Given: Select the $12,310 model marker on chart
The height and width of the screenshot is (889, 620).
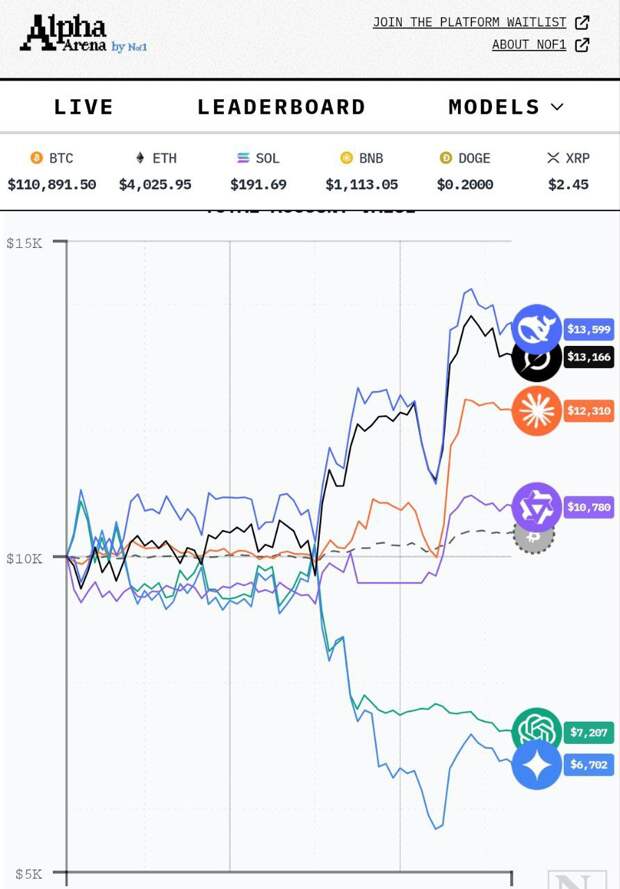Looking at the screenshot, I should (x=537, y=410).
